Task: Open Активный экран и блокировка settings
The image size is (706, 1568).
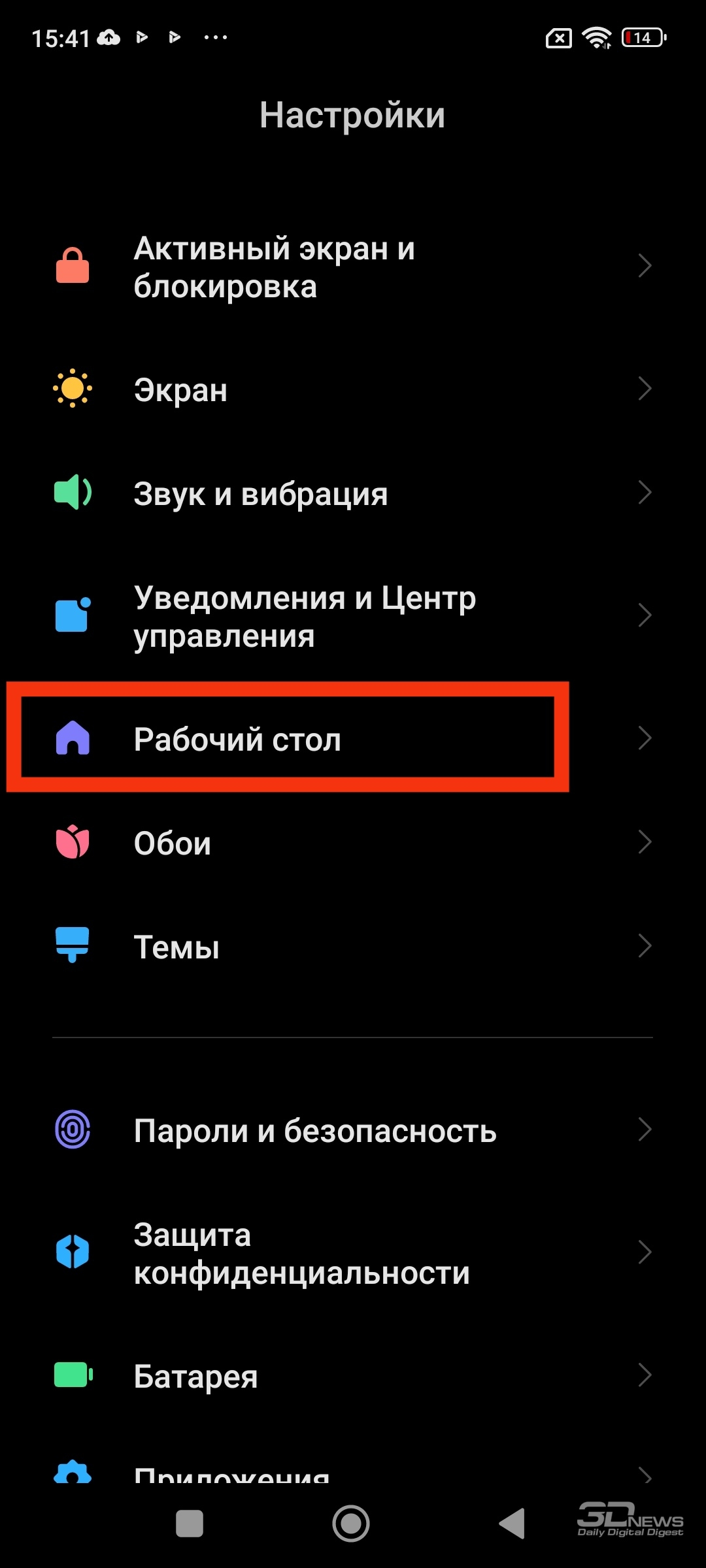Action: [x=353, y=267]
